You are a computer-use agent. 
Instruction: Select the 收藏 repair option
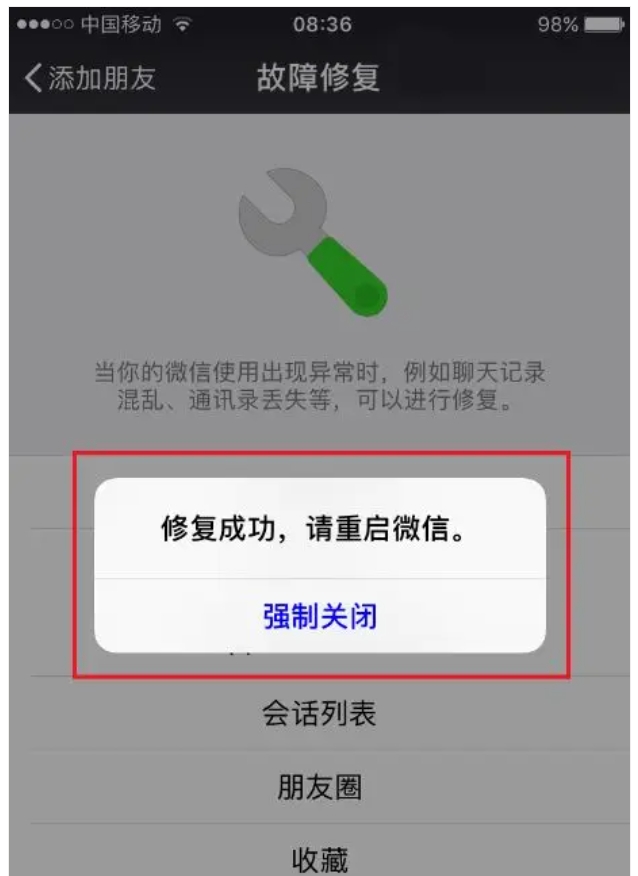coord(320,856)
